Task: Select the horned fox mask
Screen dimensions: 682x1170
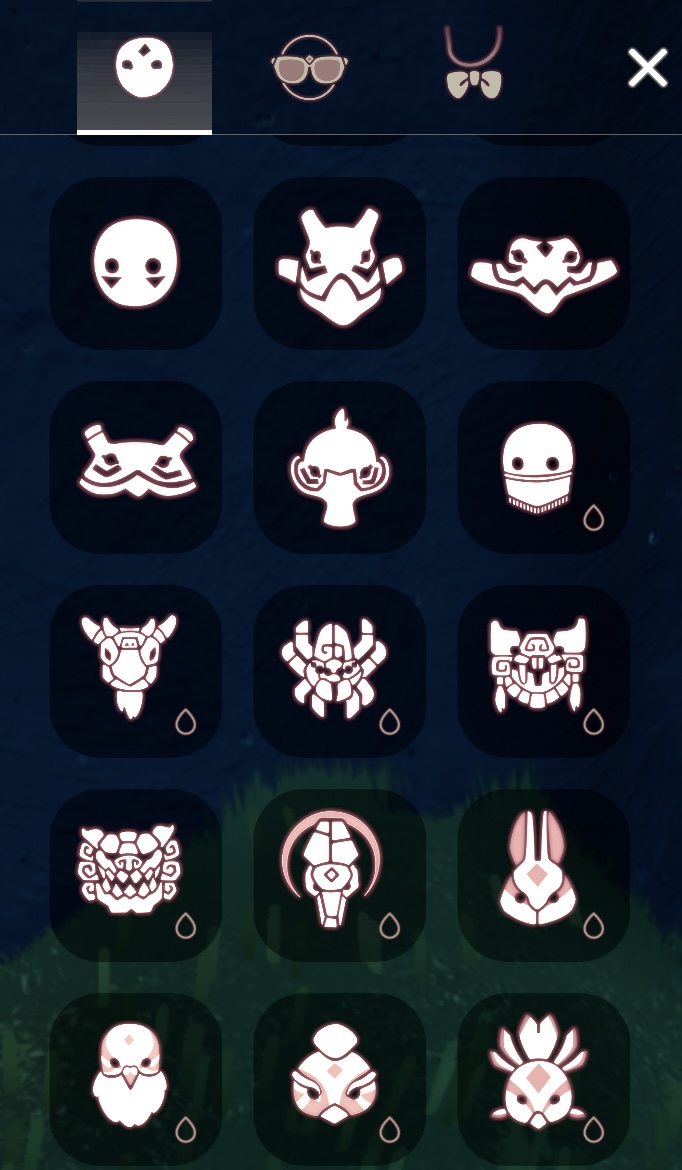Action: tap(340, 263)
